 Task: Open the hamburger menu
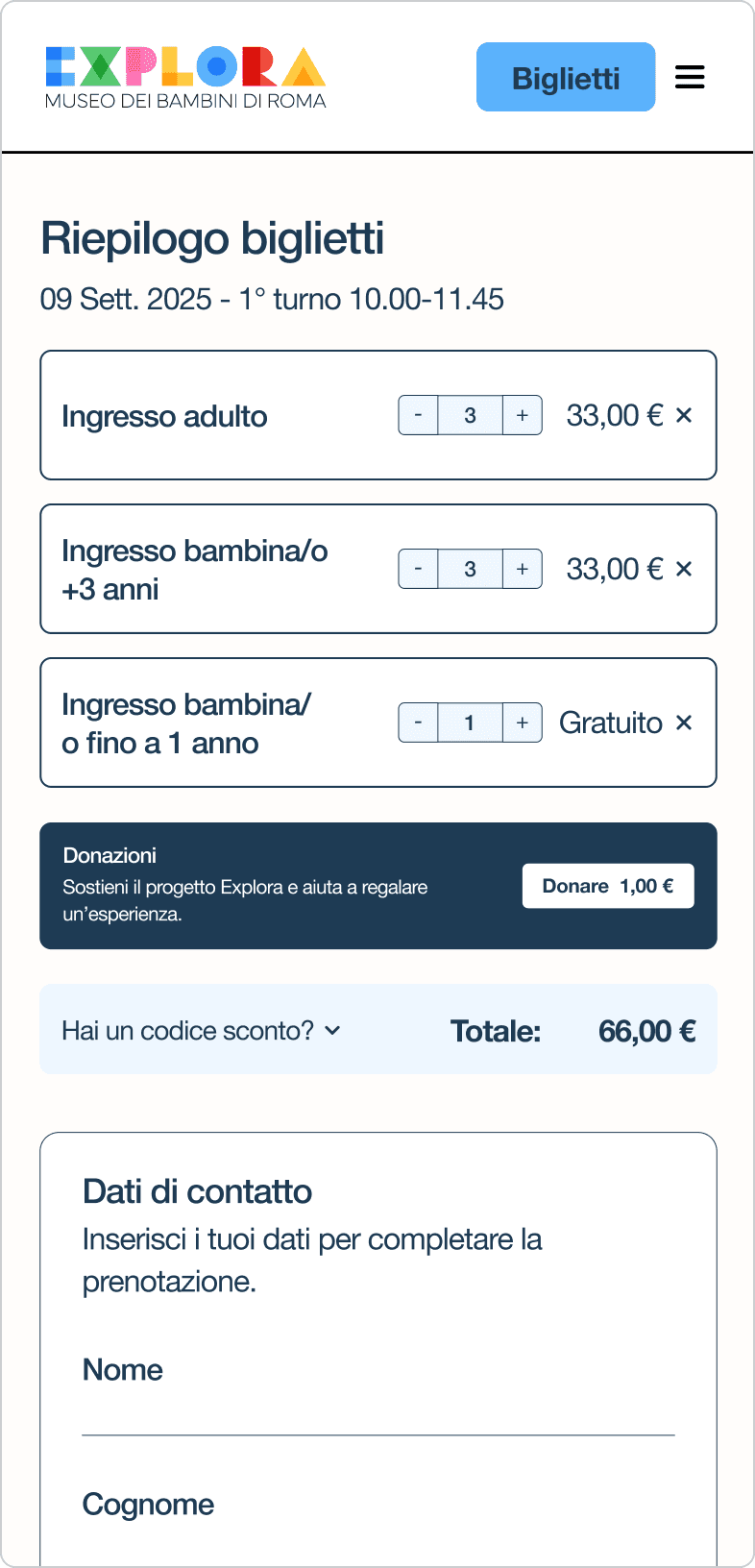(x=690, y=77)
